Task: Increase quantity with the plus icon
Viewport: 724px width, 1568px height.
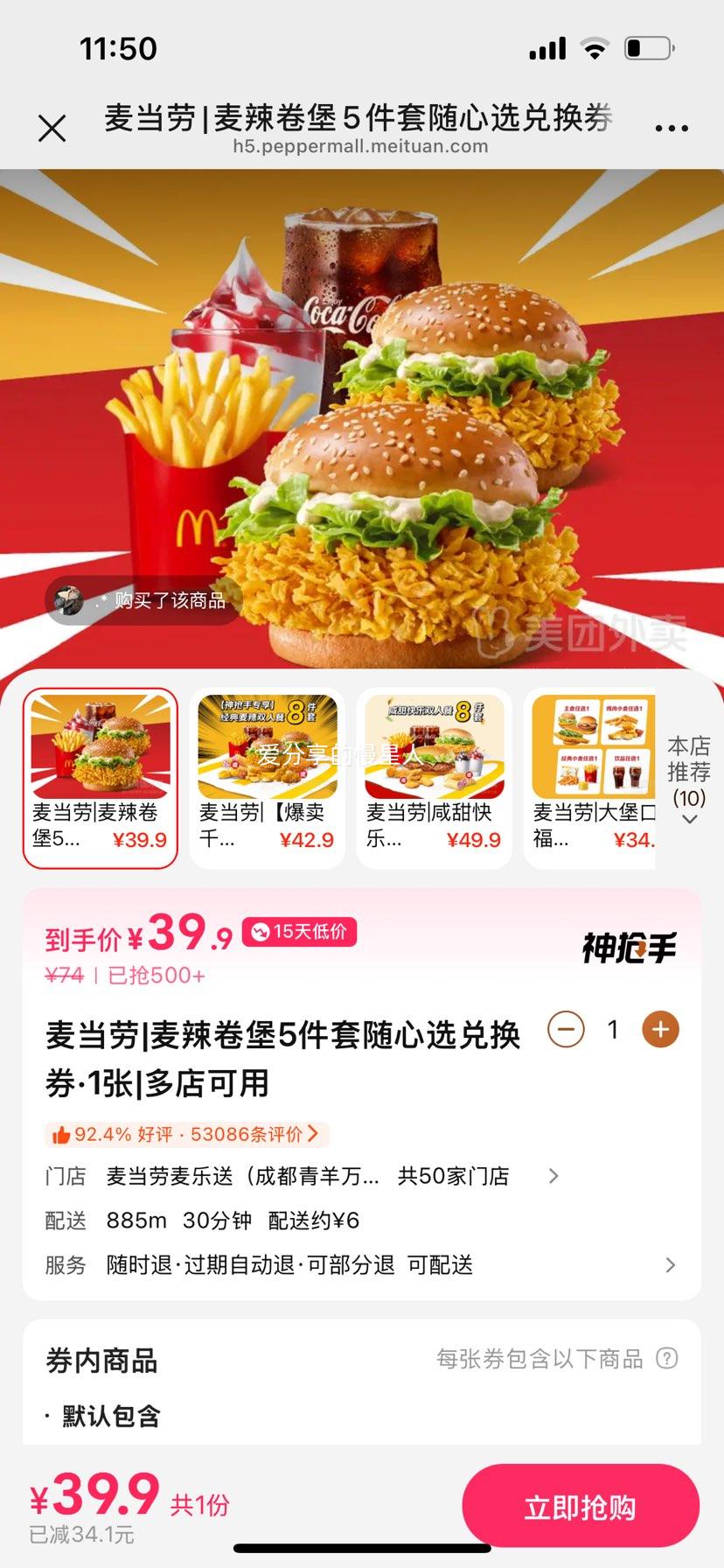Action: click(x=660, y=1030)
